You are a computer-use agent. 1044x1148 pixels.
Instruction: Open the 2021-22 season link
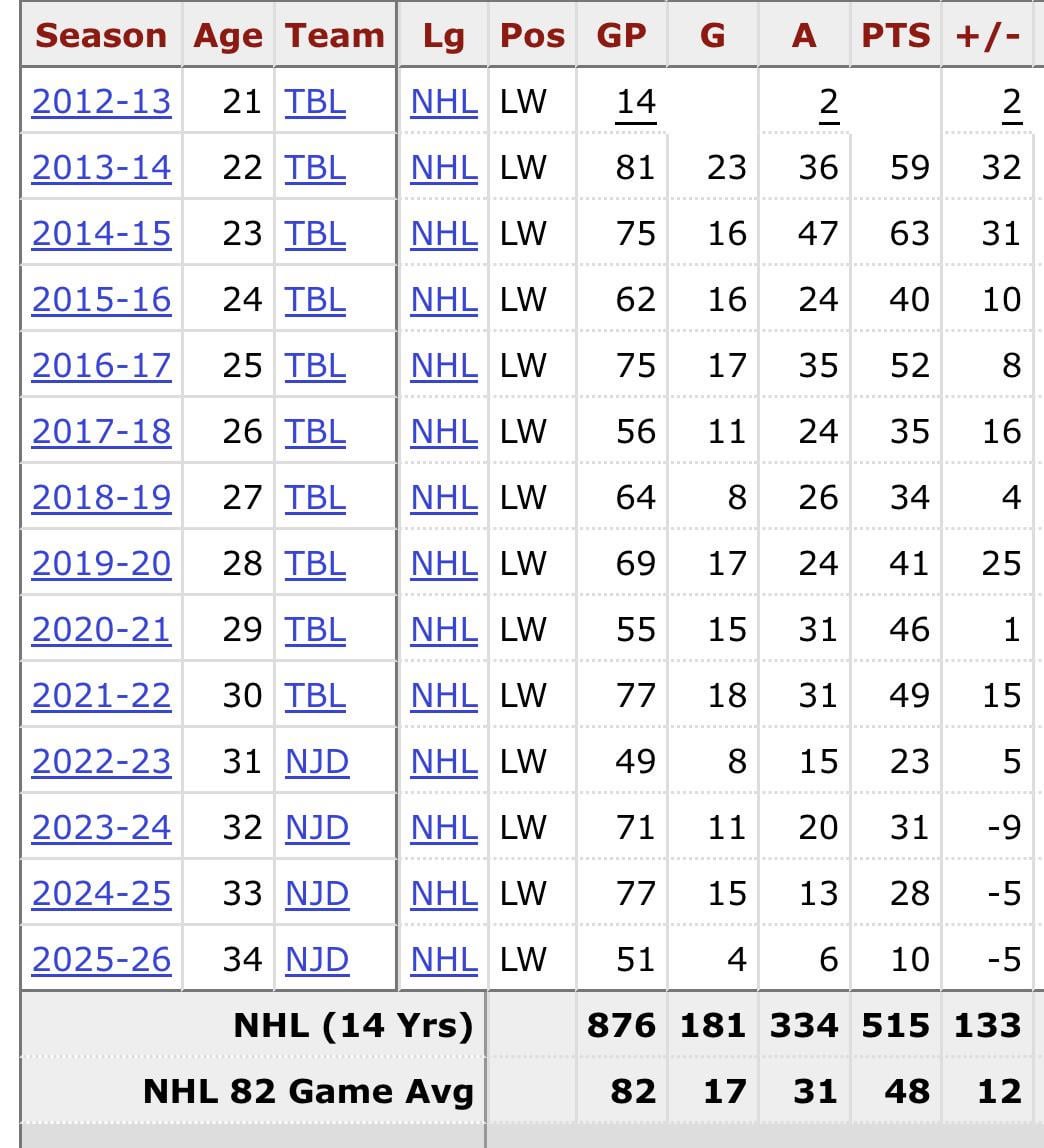tap(101, 696)
